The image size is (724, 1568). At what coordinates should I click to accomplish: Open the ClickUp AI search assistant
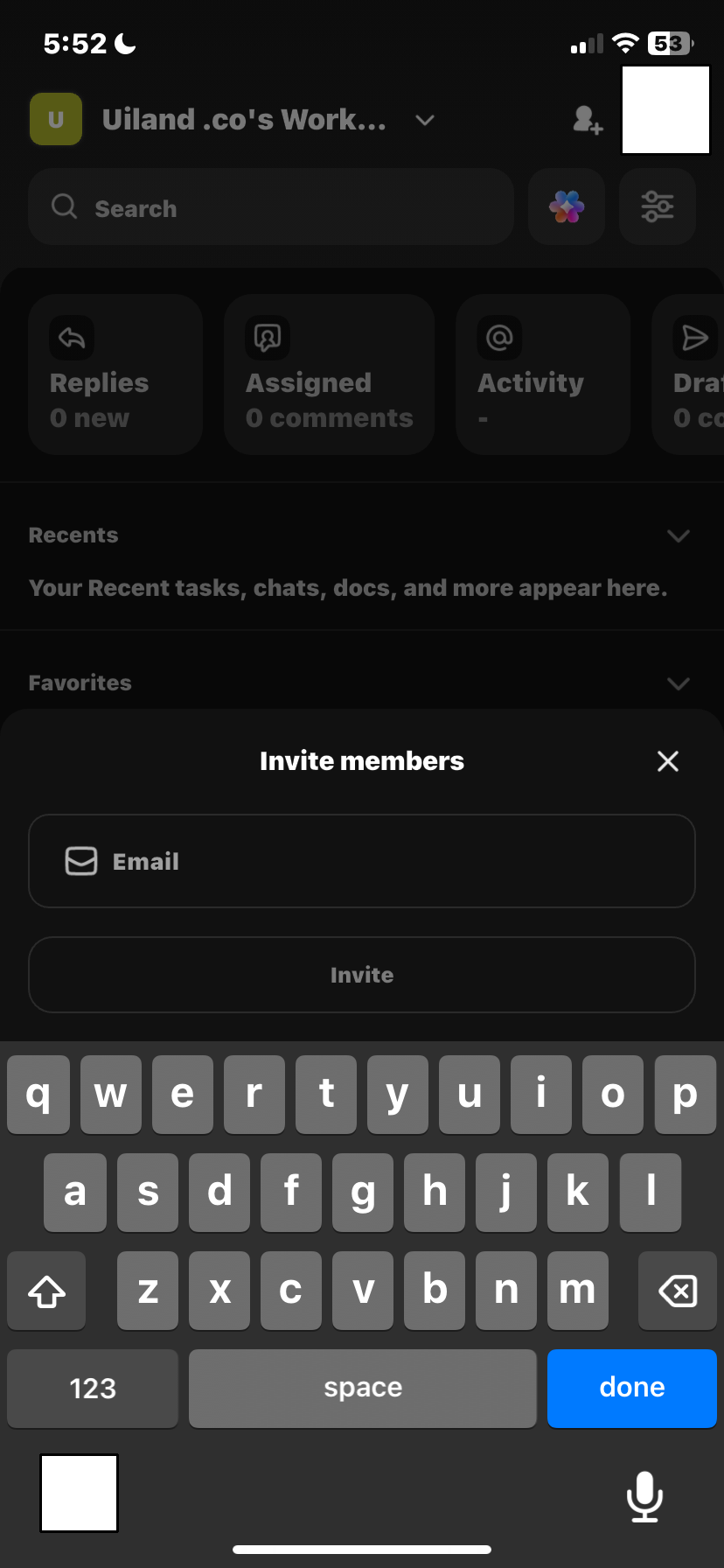566,207
